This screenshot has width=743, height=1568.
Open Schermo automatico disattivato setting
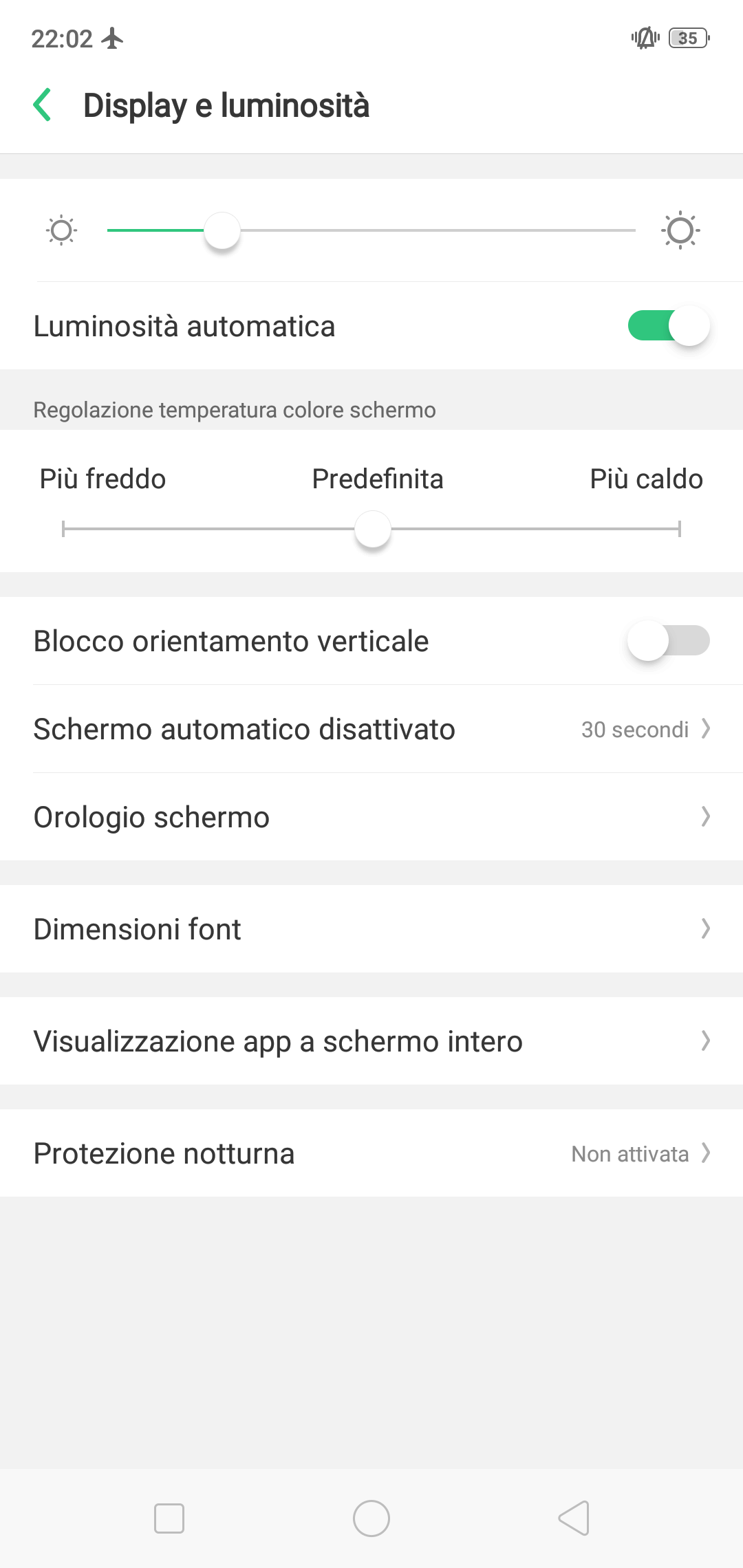pyautogui.click(x=371, y=729)
